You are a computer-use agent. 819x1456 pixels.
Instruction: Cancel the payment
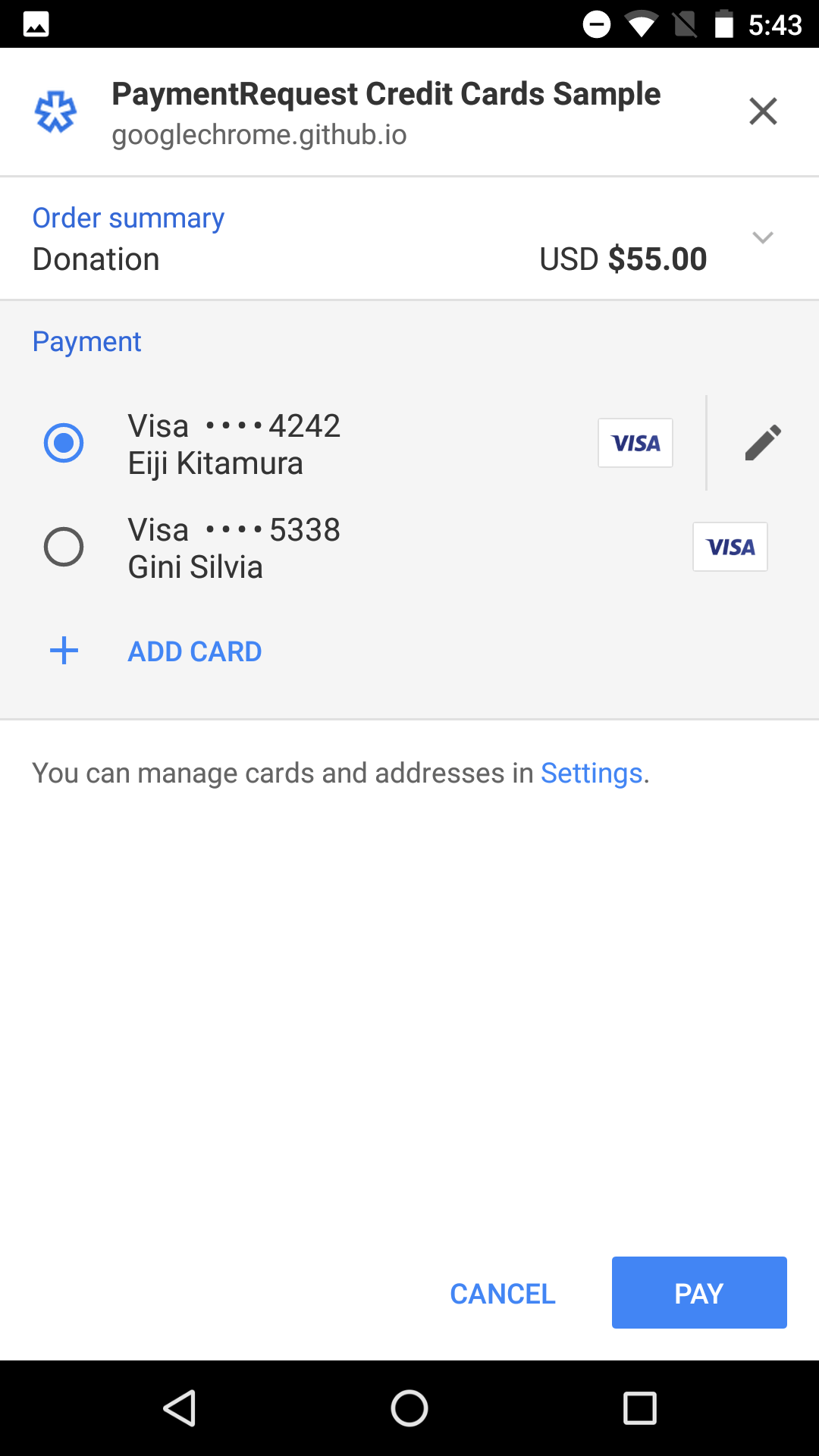tap(502, 1294)
